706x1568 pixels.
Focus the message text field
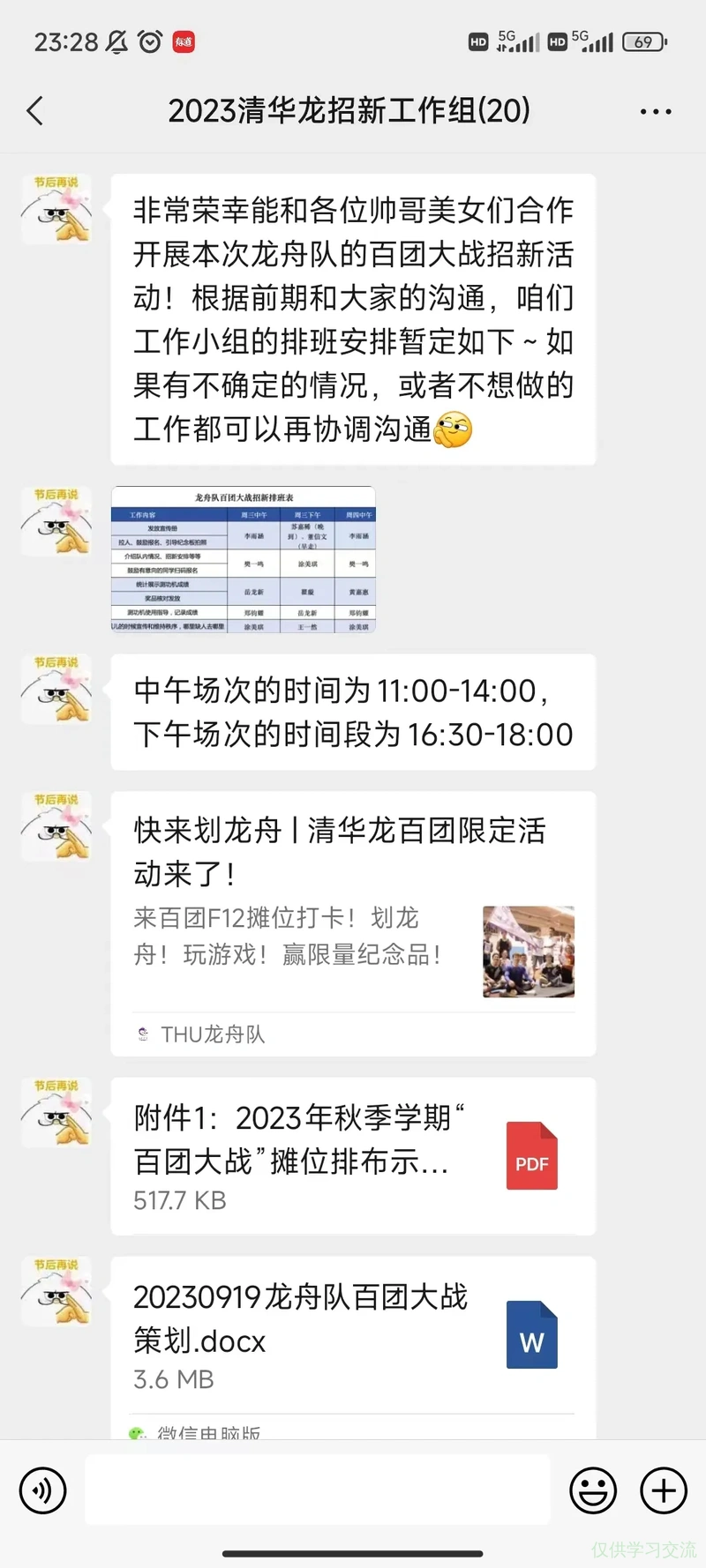tap(318, 1490)
